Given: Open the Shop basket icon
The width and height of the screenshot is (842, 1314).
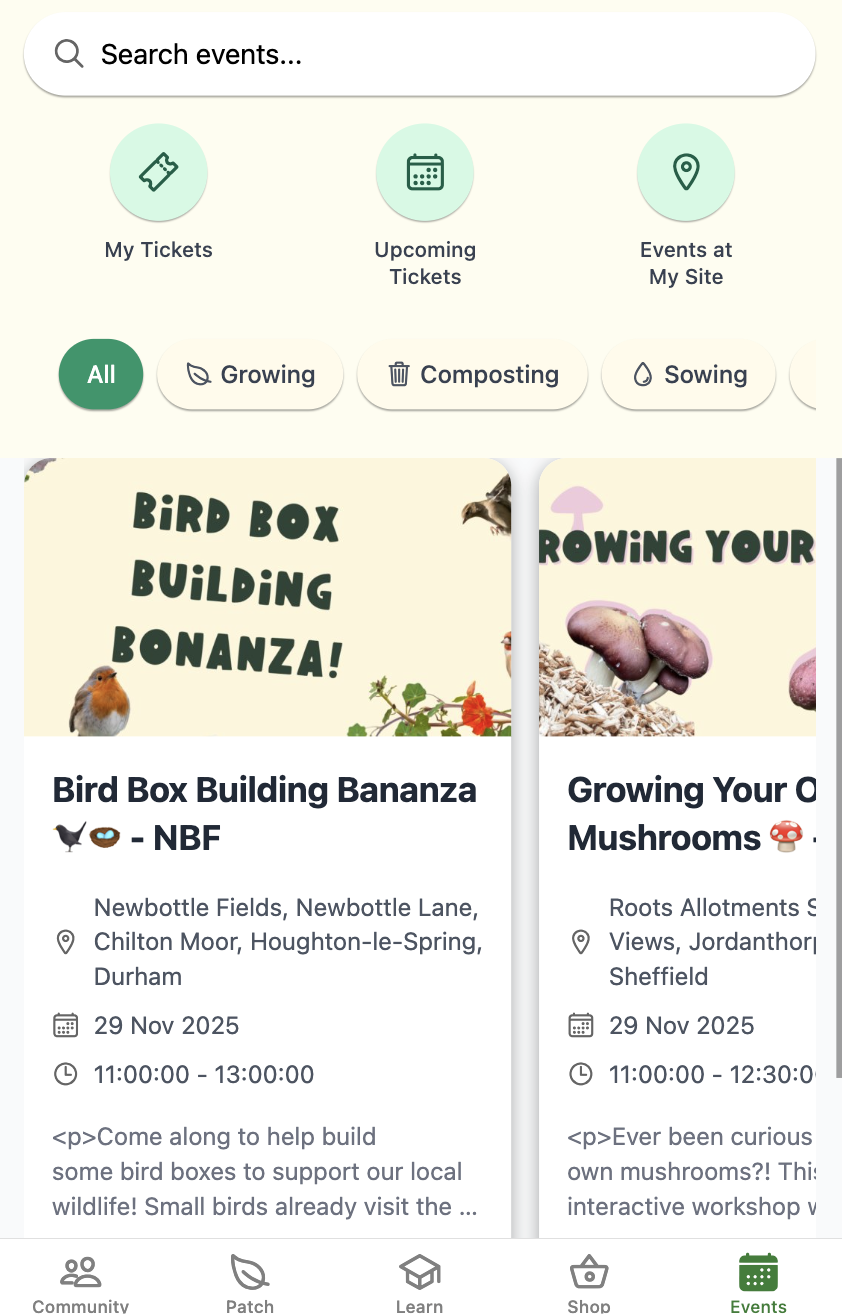Looking at the screenshot, I should 588,1270.
